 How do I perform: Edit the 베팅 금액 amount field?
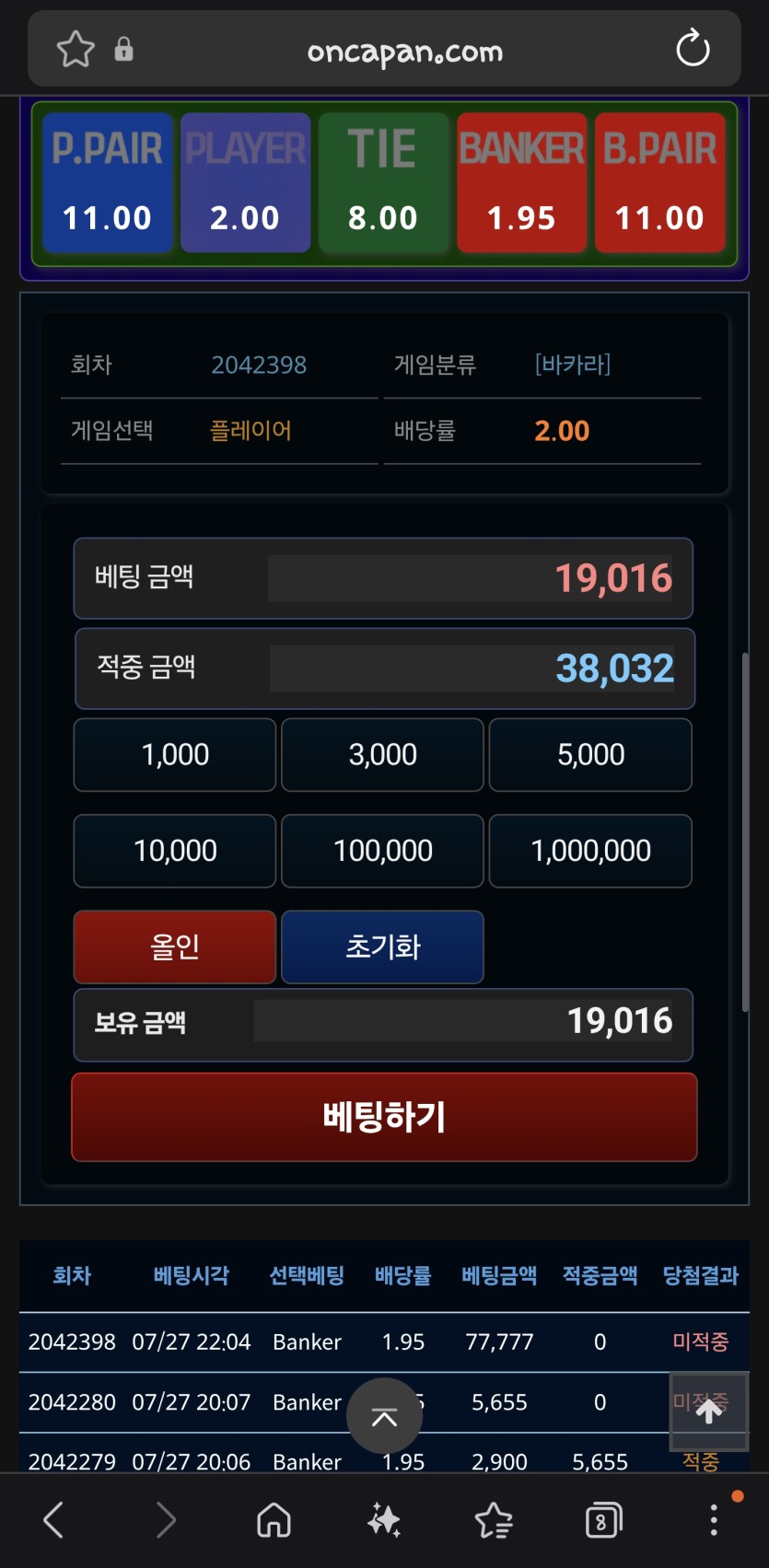[470, 578]
